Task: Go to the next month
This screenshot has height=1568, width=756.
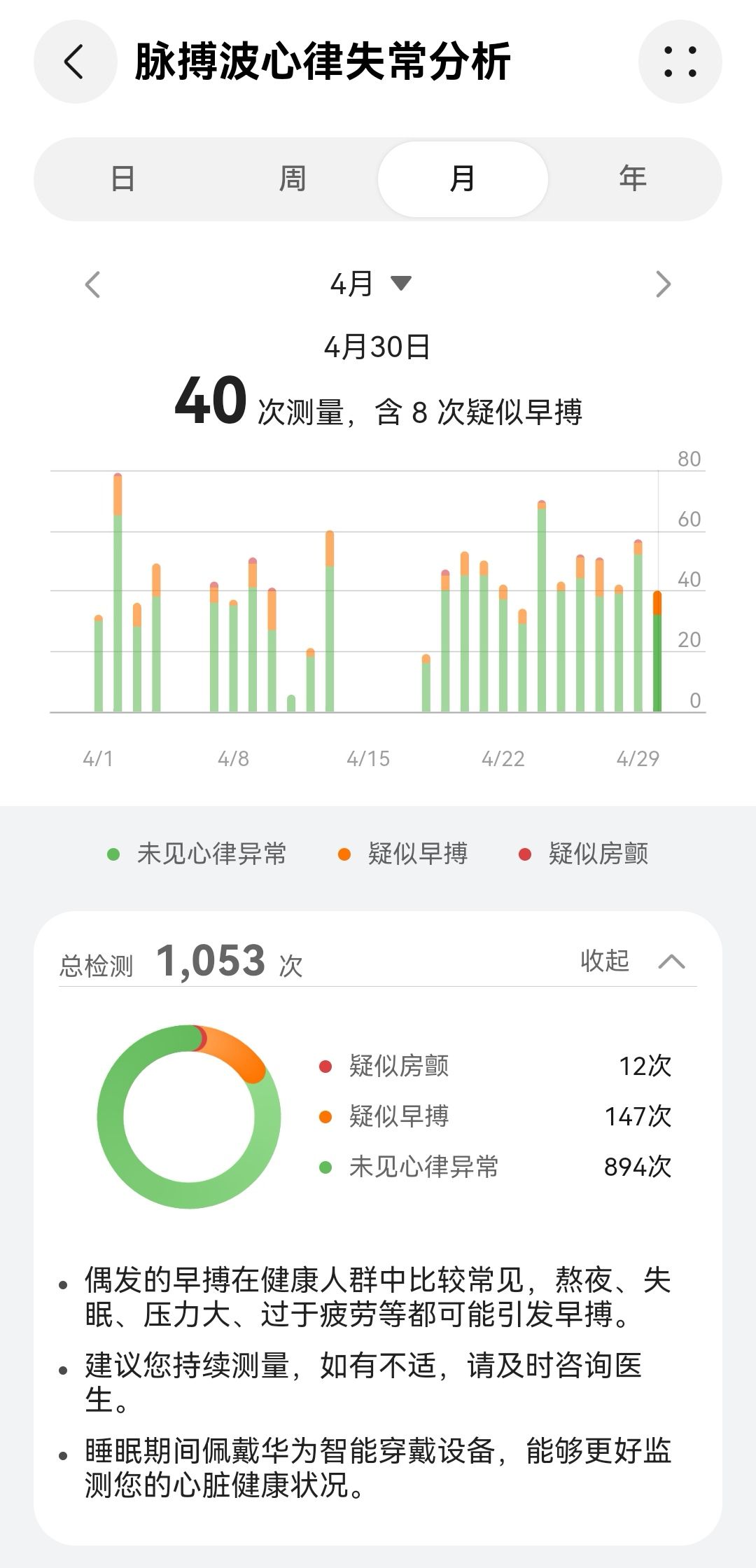Action: [x=663, y=284]
